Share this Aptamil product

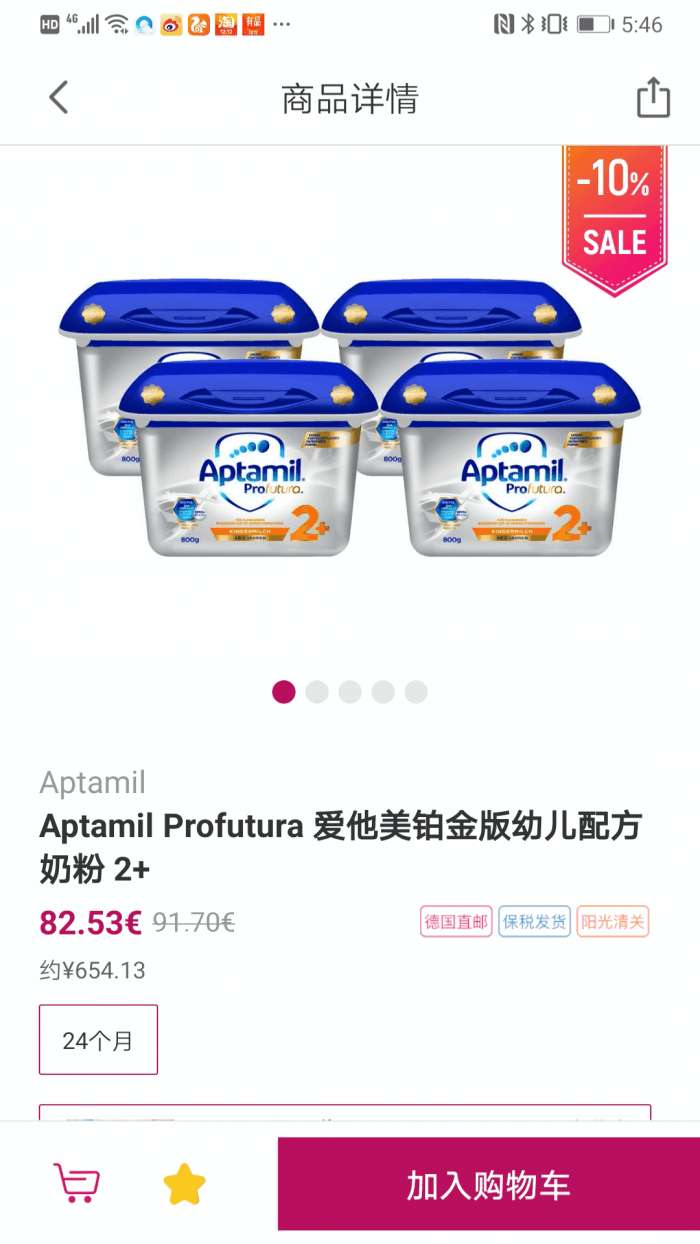pyautogui.click(x=653, y=98)
